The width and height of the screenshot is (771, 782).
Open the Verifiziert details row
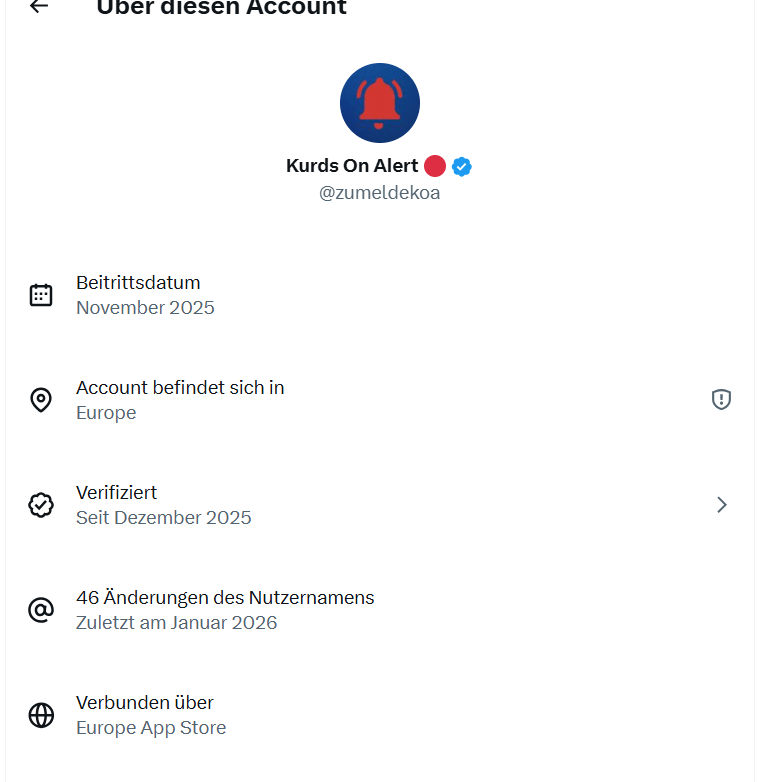[x=380, y=505]
